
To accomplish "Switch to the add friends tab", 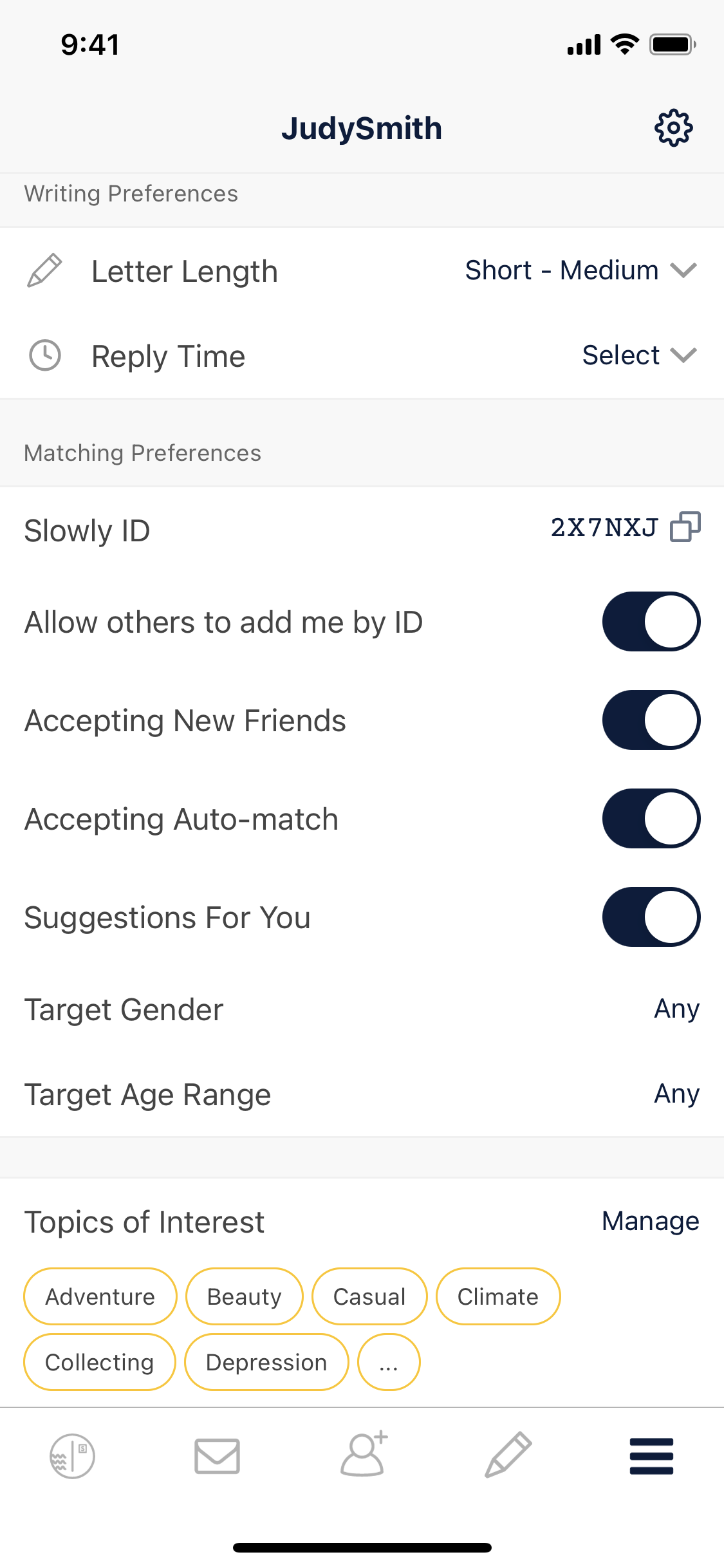I will tap(363, 1453).
